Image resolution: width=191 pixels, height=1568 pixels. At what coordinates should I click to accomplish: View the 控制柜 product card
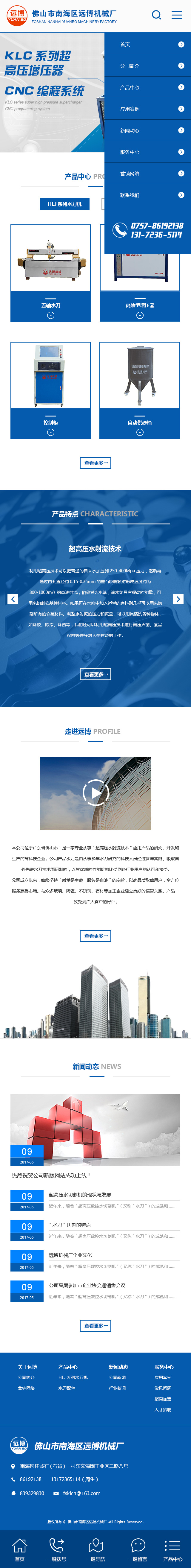pos(51,390)
